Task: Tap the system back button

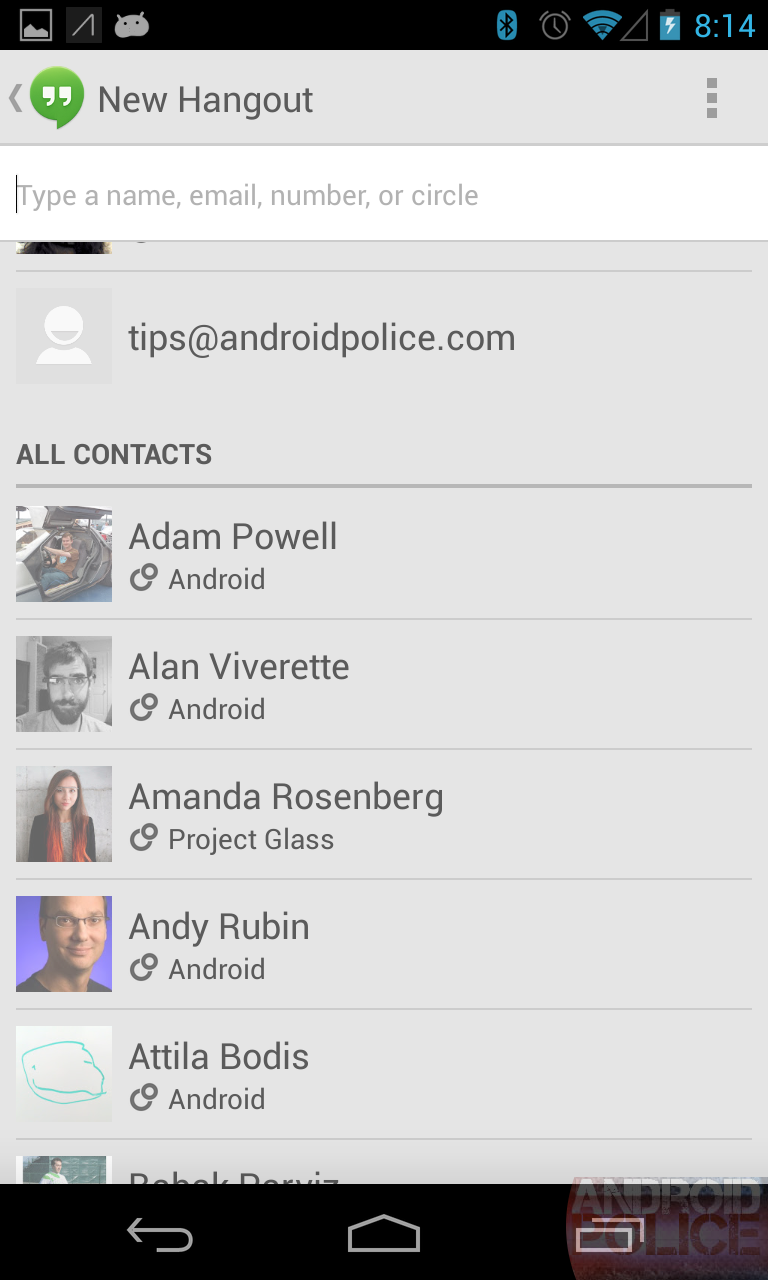Action: coord(160,1235)
